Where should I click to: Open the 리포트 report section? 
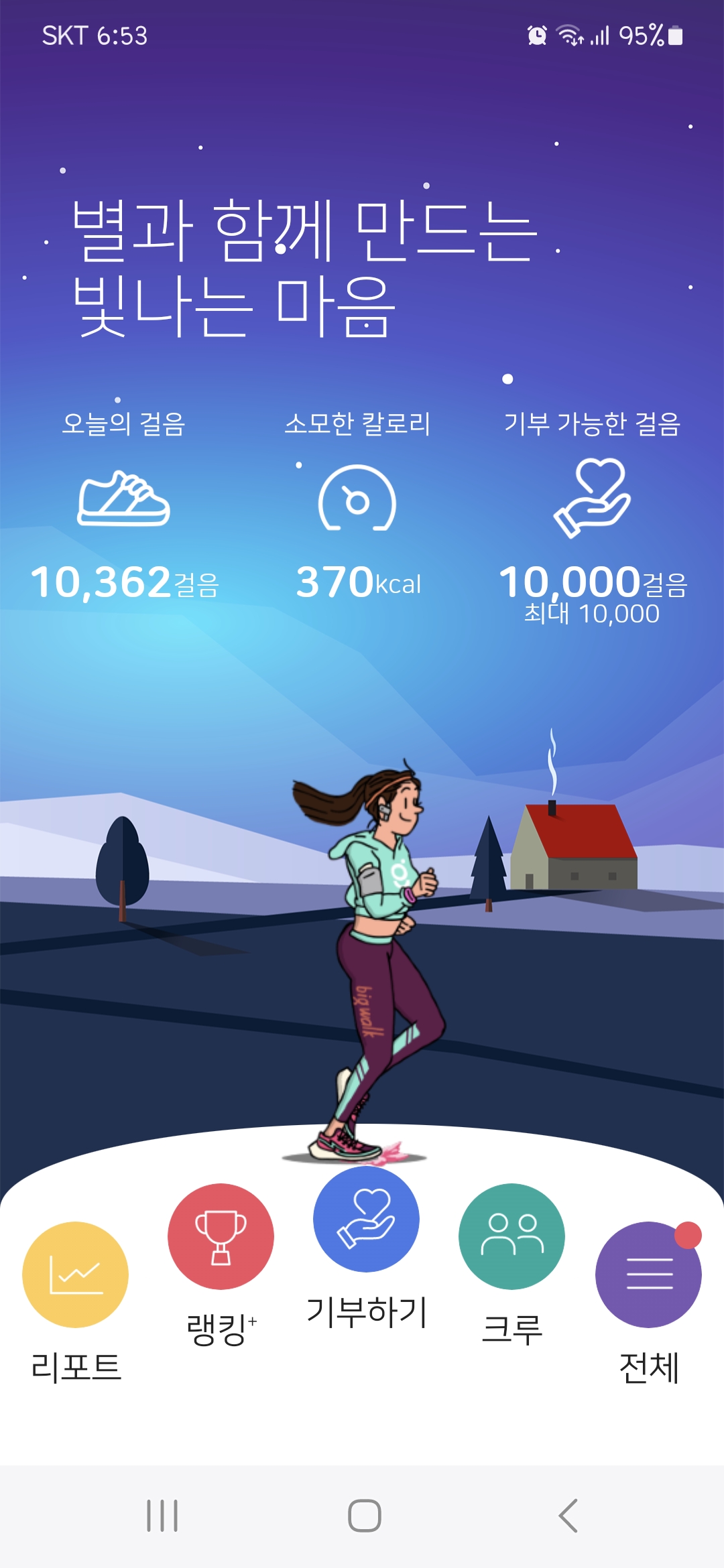pos(75,1275)
